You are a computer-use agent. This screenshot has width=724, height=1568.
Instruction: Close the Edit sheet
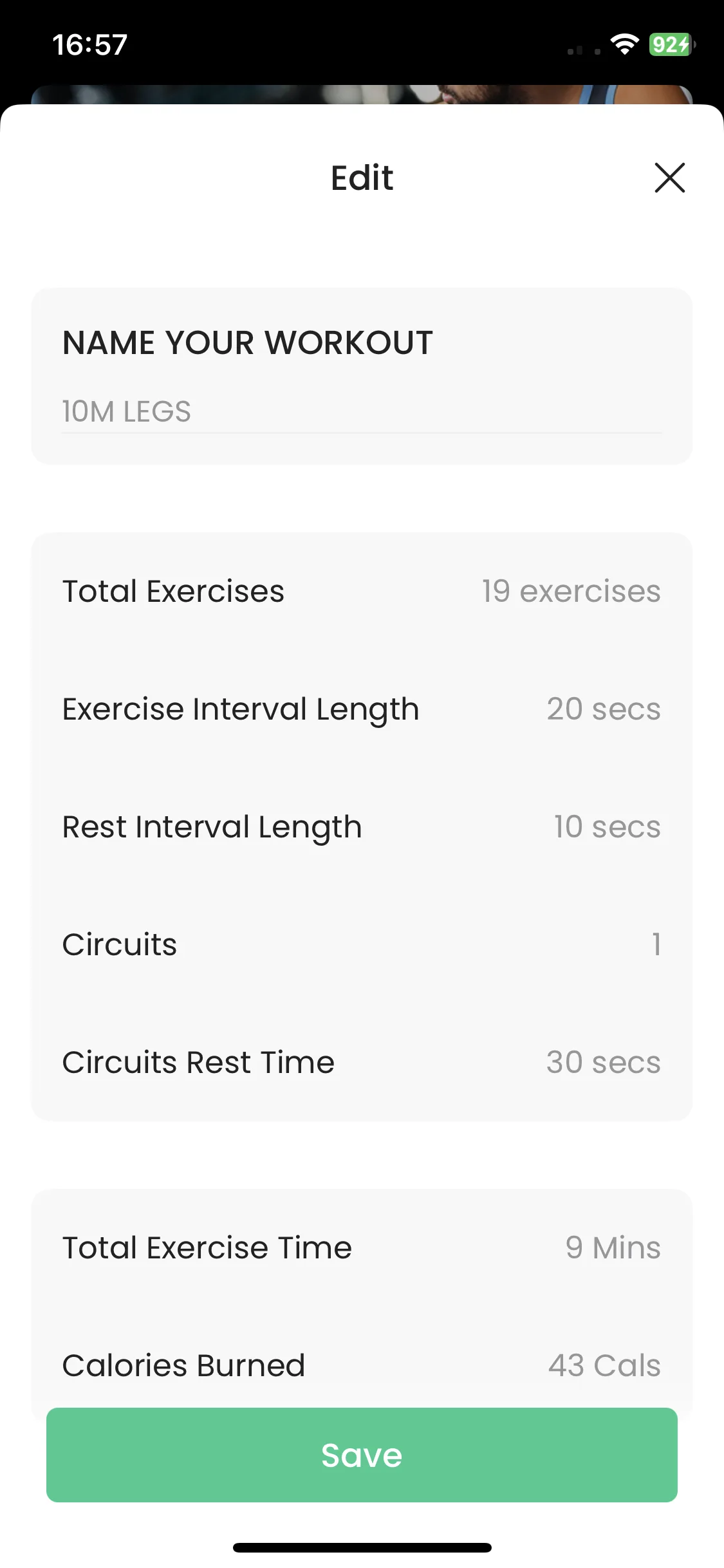(669, 178)
